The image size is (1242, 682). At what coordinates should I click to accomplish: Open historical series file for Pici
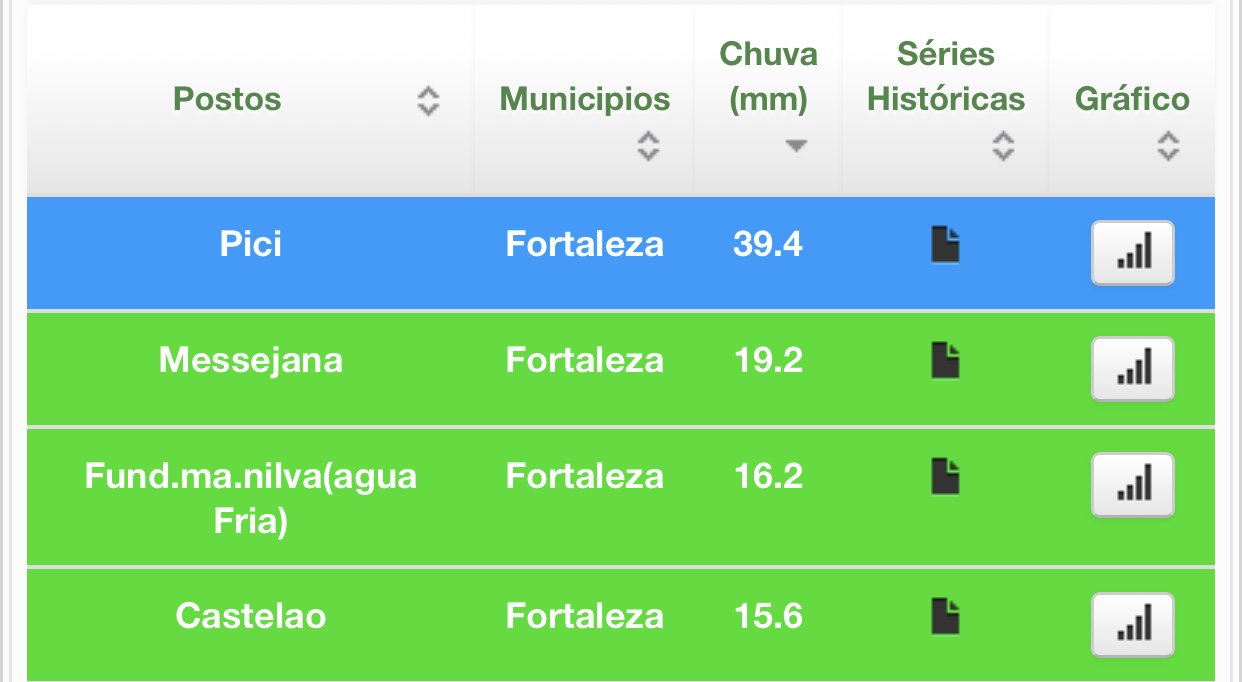click(945, 245)
